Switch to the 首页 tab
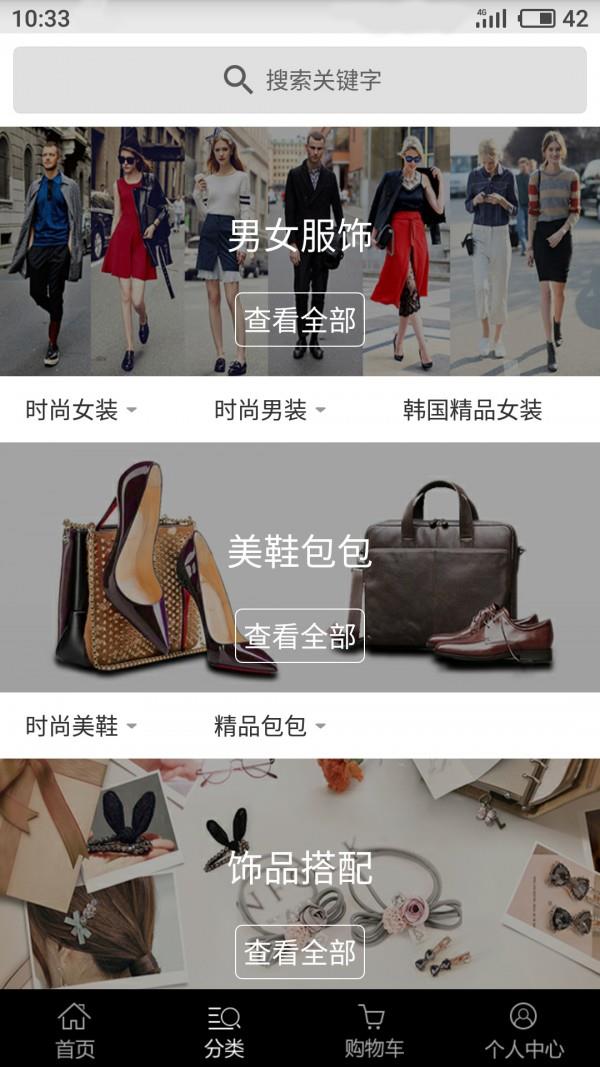This screenshot has height=1067, width=600. tap(75, 1032)
